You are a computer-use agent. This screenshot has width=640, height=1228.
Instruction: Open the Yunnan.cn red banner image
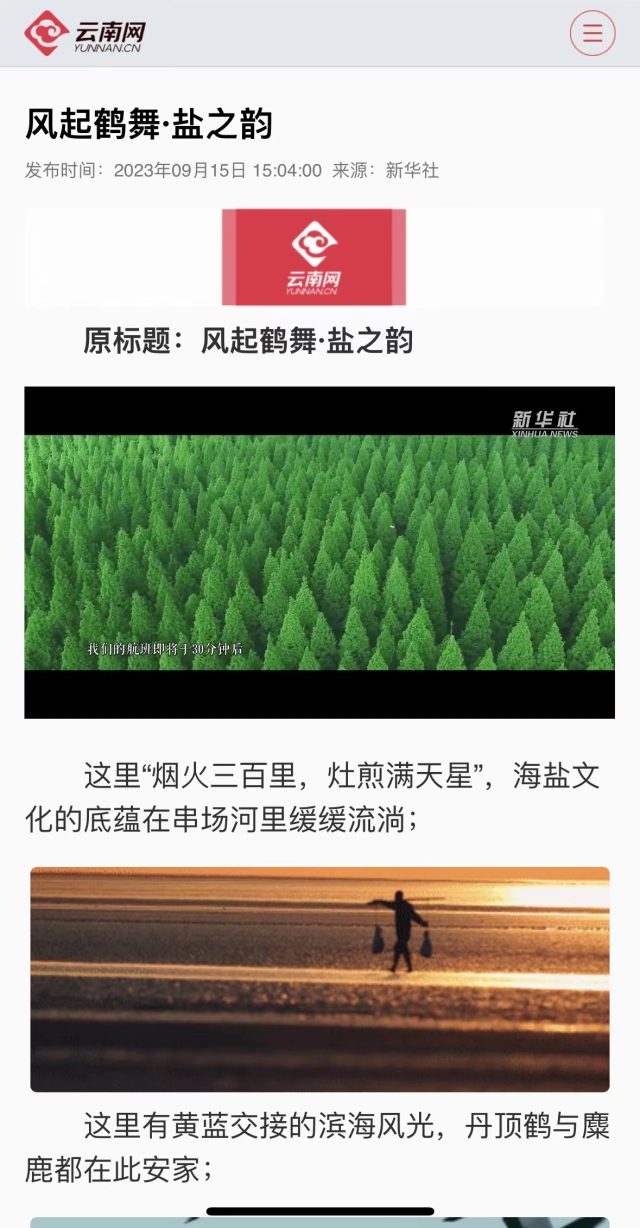click(x=314, y=257)
